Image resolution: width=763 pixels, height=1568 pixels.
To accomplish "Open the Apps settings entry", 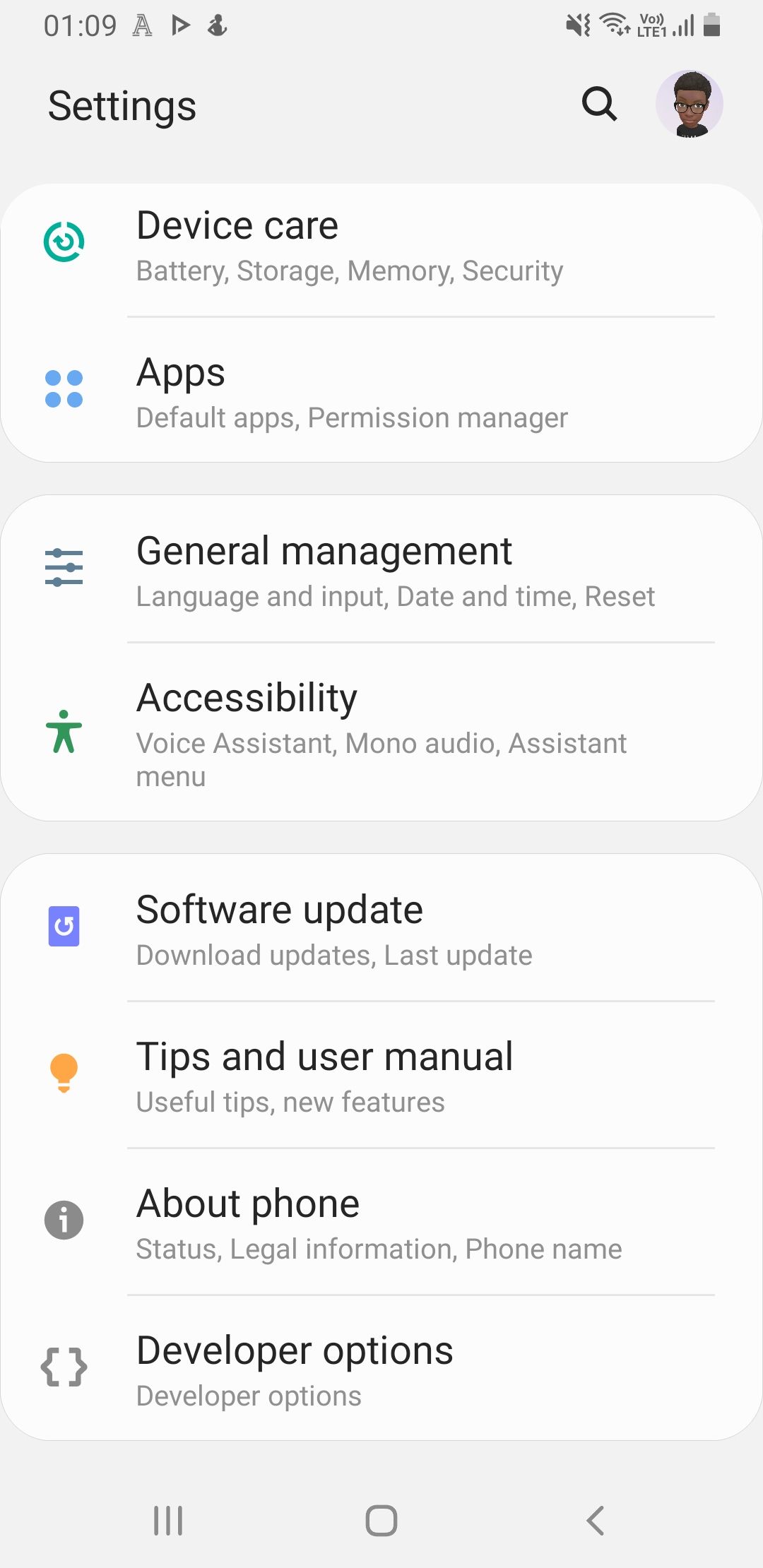I will (381, 393).
